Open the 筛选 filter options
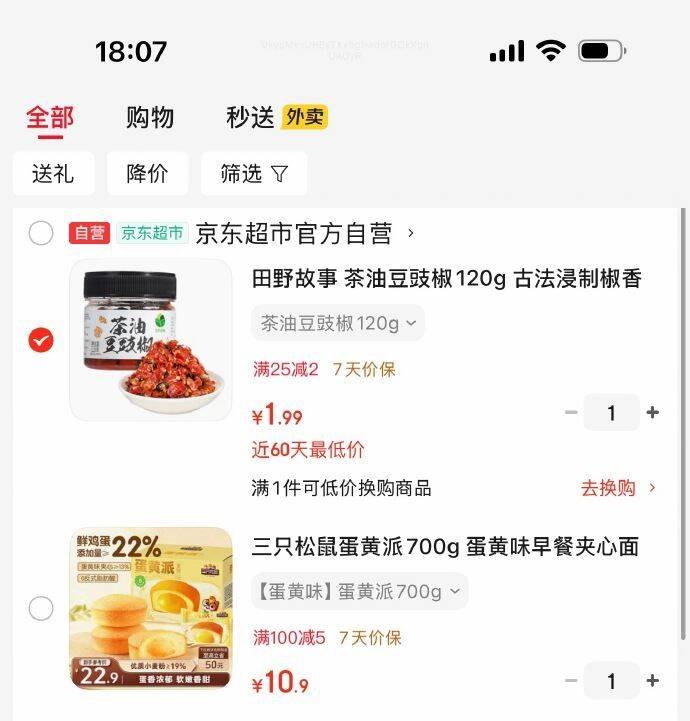 pos(253,174)
